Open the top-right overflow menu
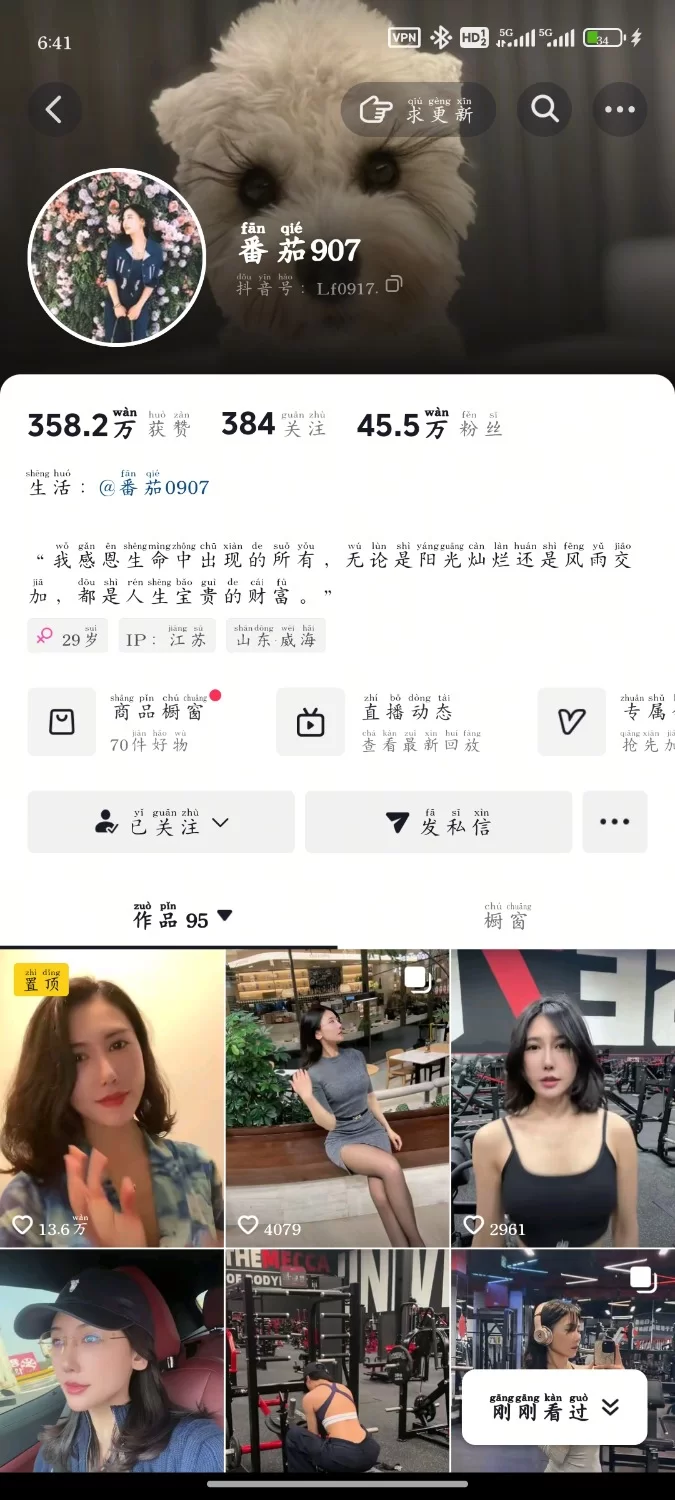 [619, 110]
